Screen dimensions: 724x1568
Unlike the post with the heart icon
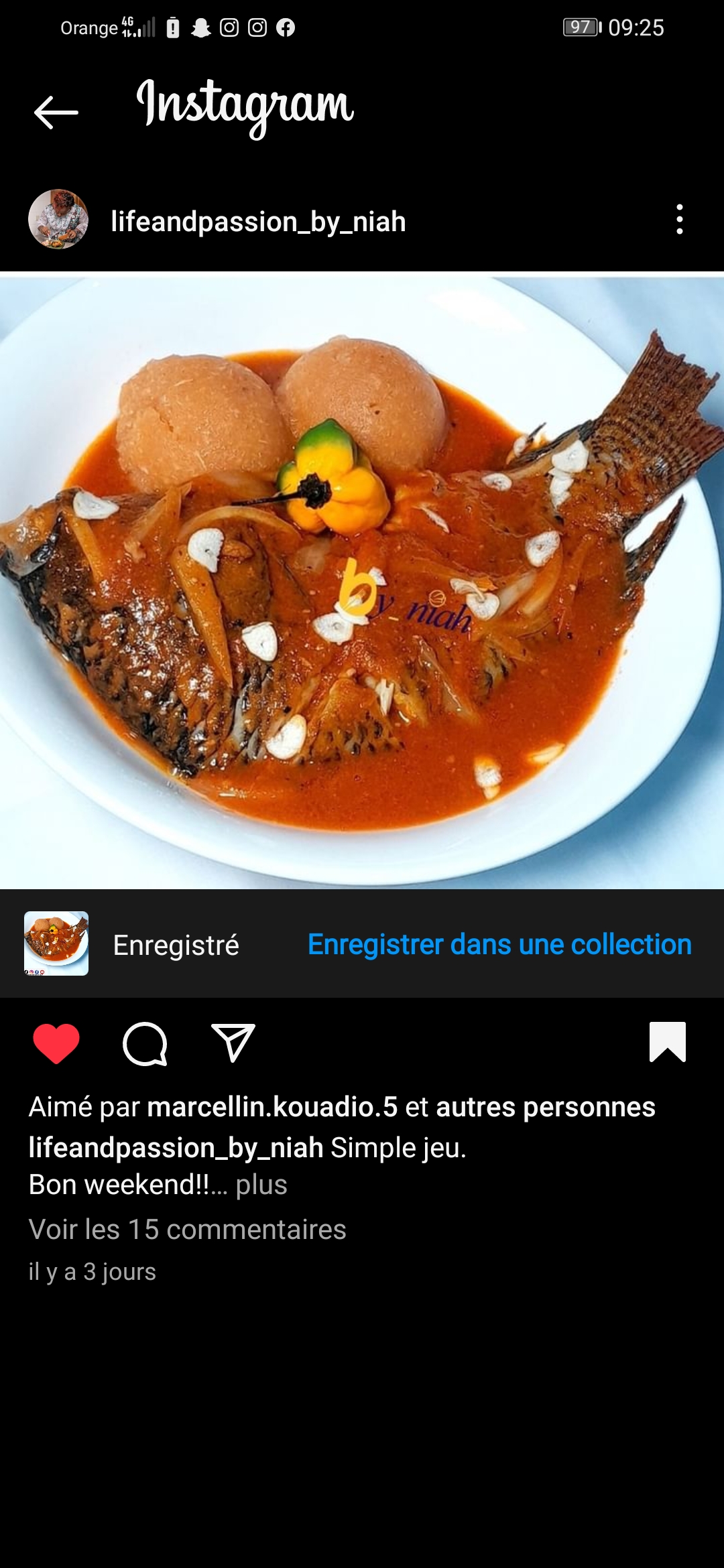(x=56, y=1043)
